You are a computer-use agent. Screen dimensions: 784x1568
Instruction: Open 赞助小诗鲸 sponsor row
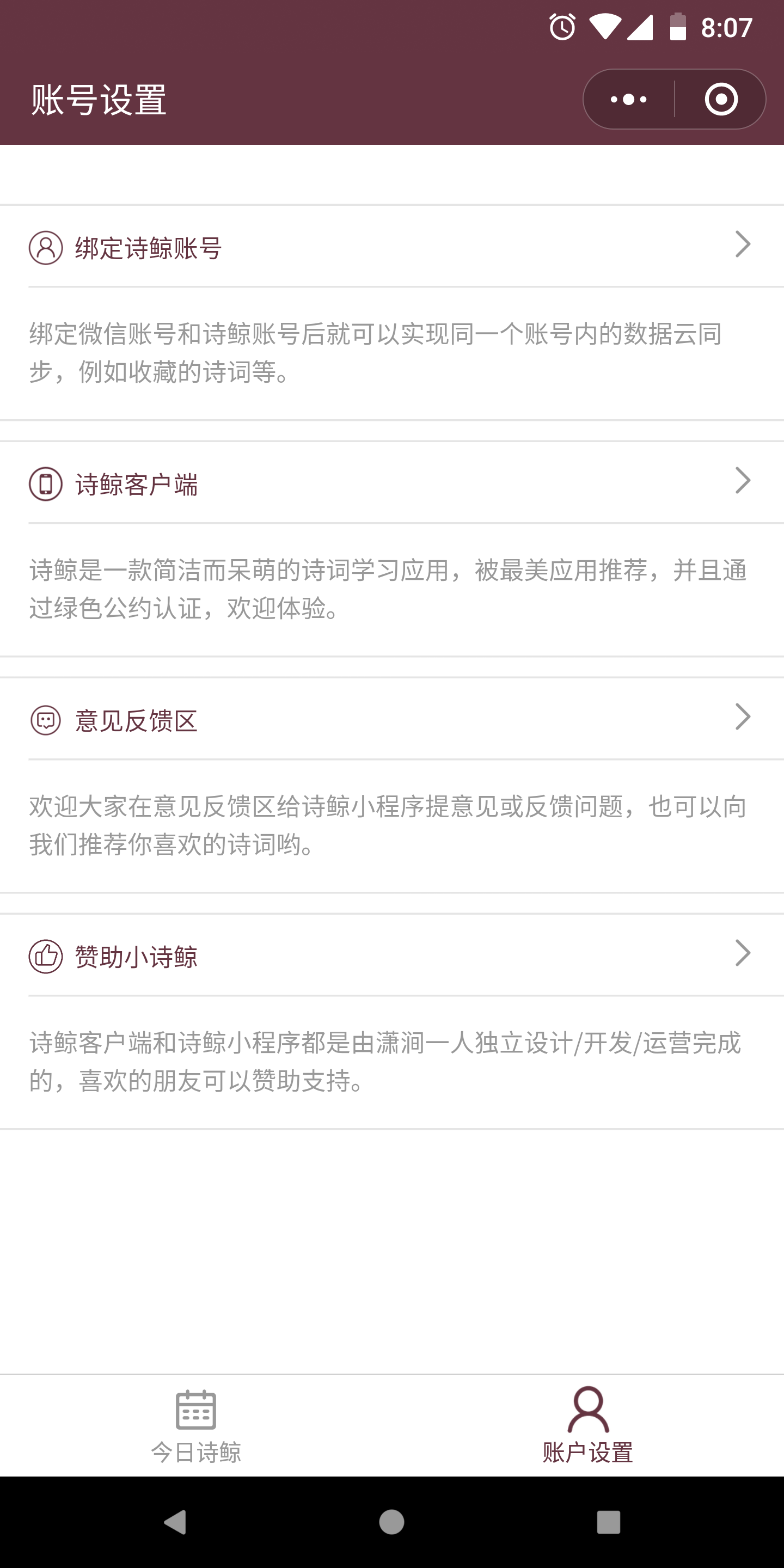392,955
